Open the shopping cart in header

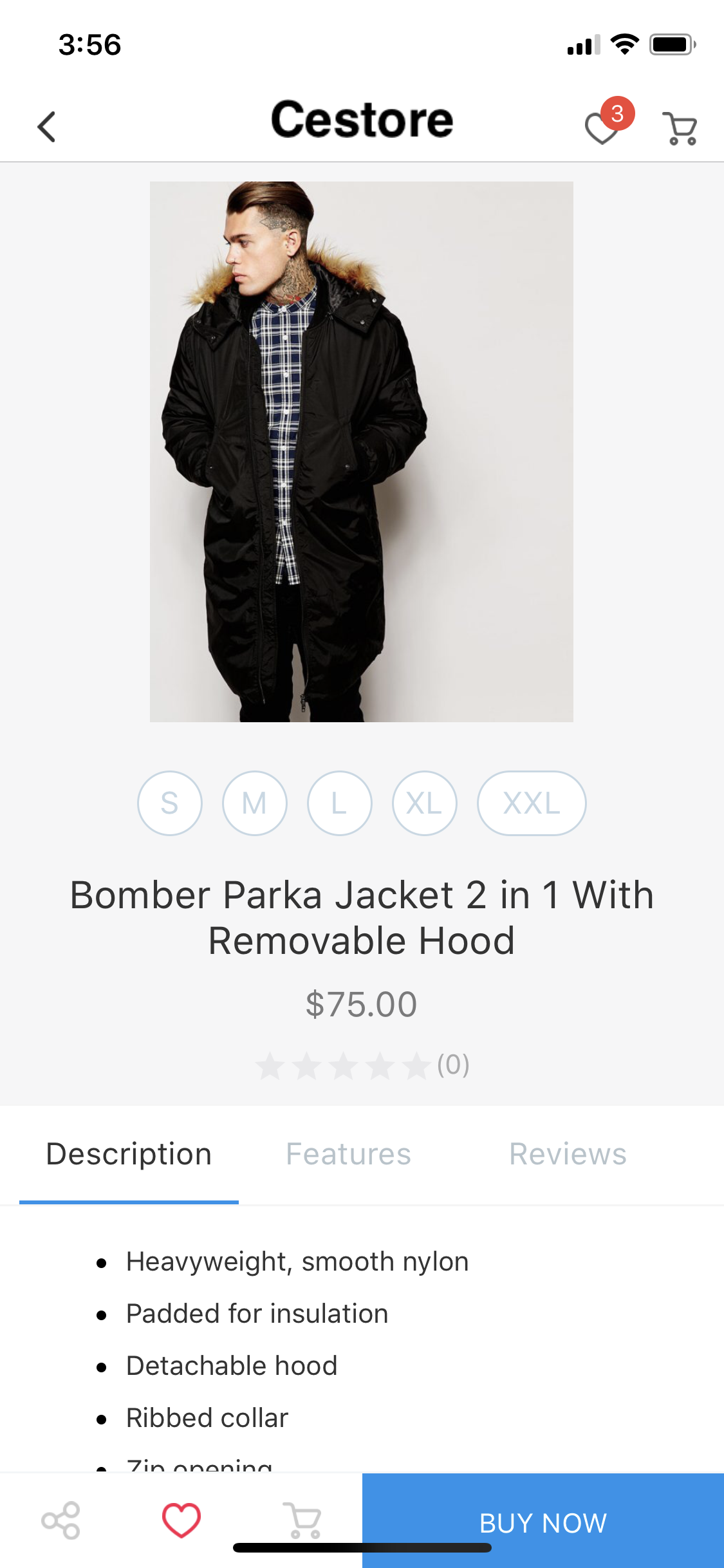point(680,128)
